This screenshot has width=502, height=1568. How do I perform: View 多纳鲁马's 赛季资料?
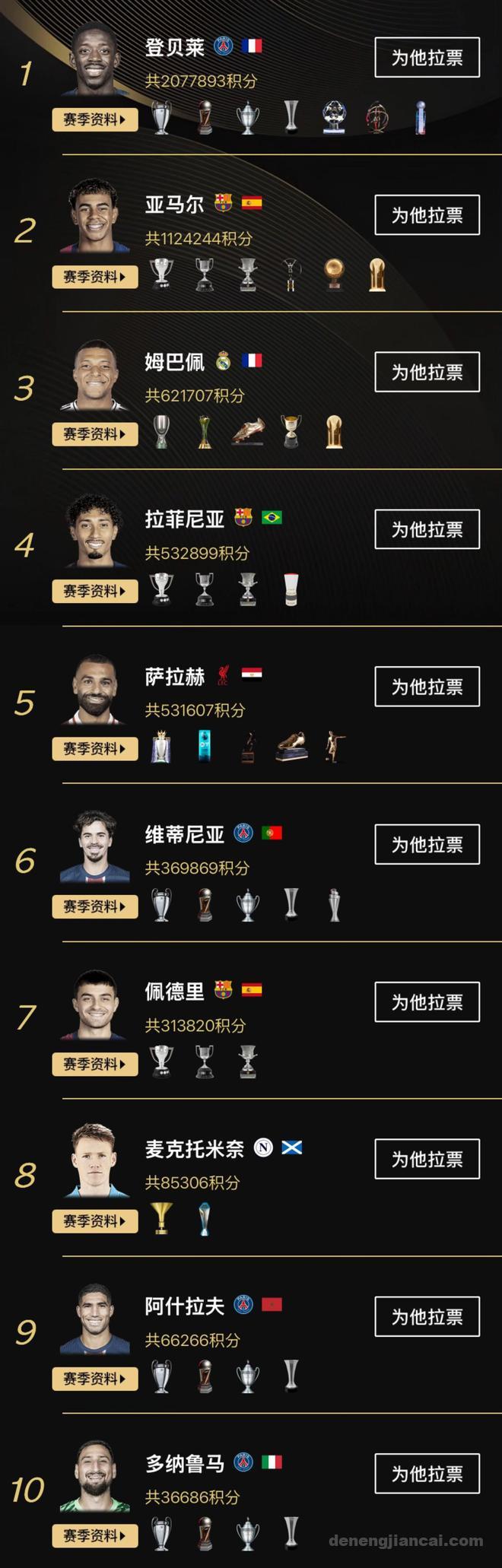tap(95, 1535)
